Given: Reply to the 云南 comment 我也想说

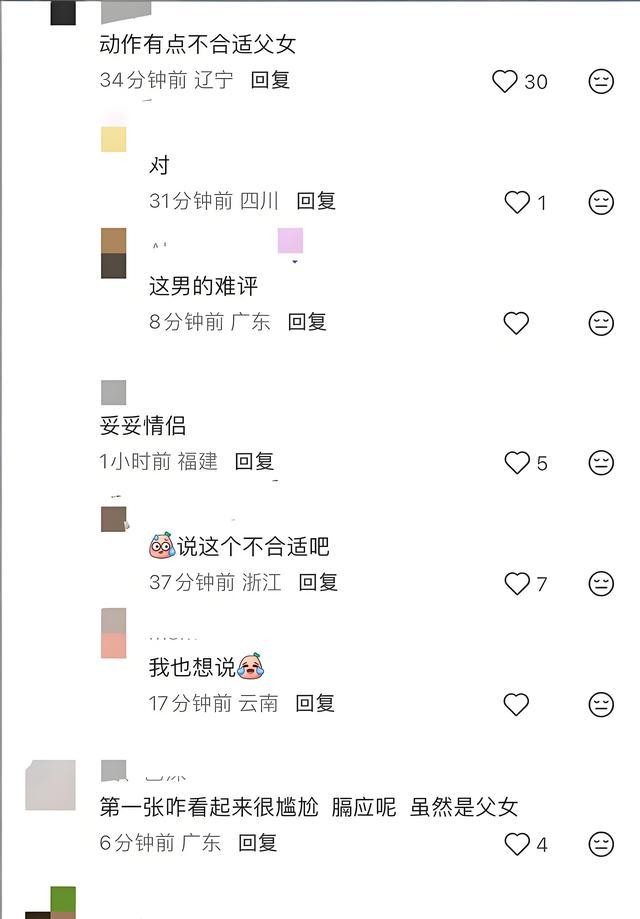Looking at the screenshot, I should click(x=315, y=703).
